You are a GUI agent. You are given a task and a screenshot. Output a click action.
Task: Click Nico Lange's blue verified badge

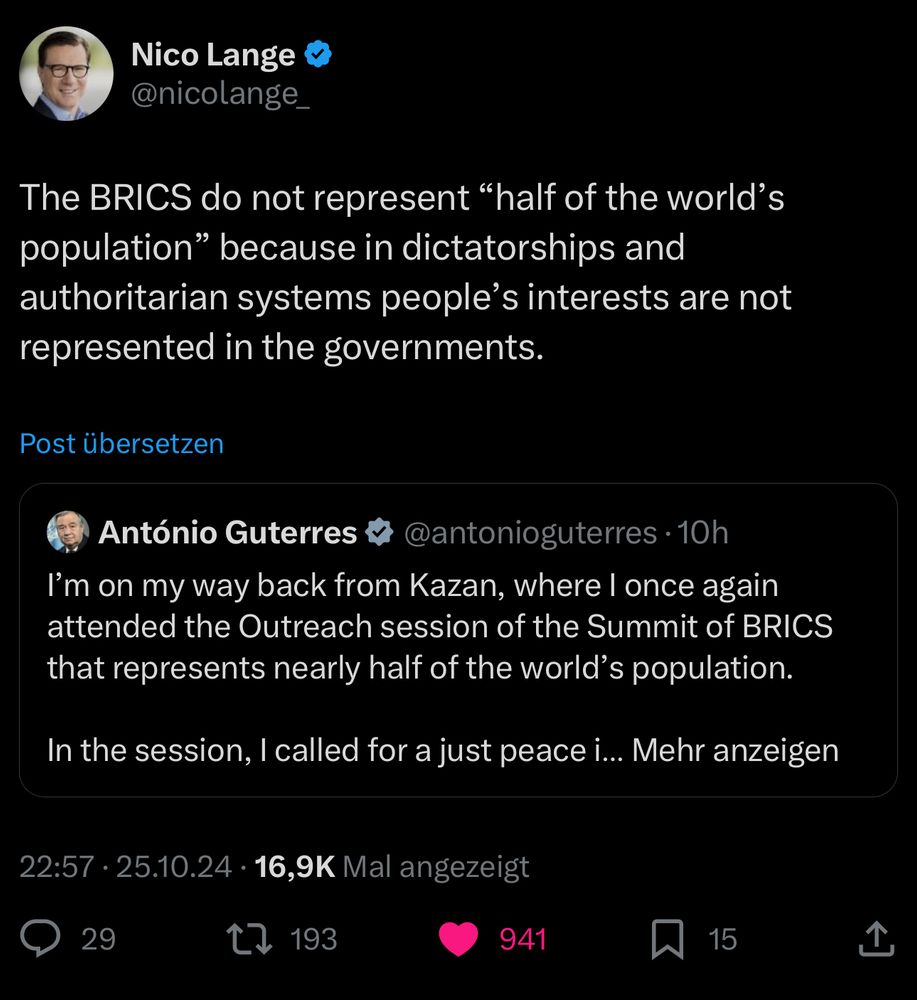[x=317, y=55]
